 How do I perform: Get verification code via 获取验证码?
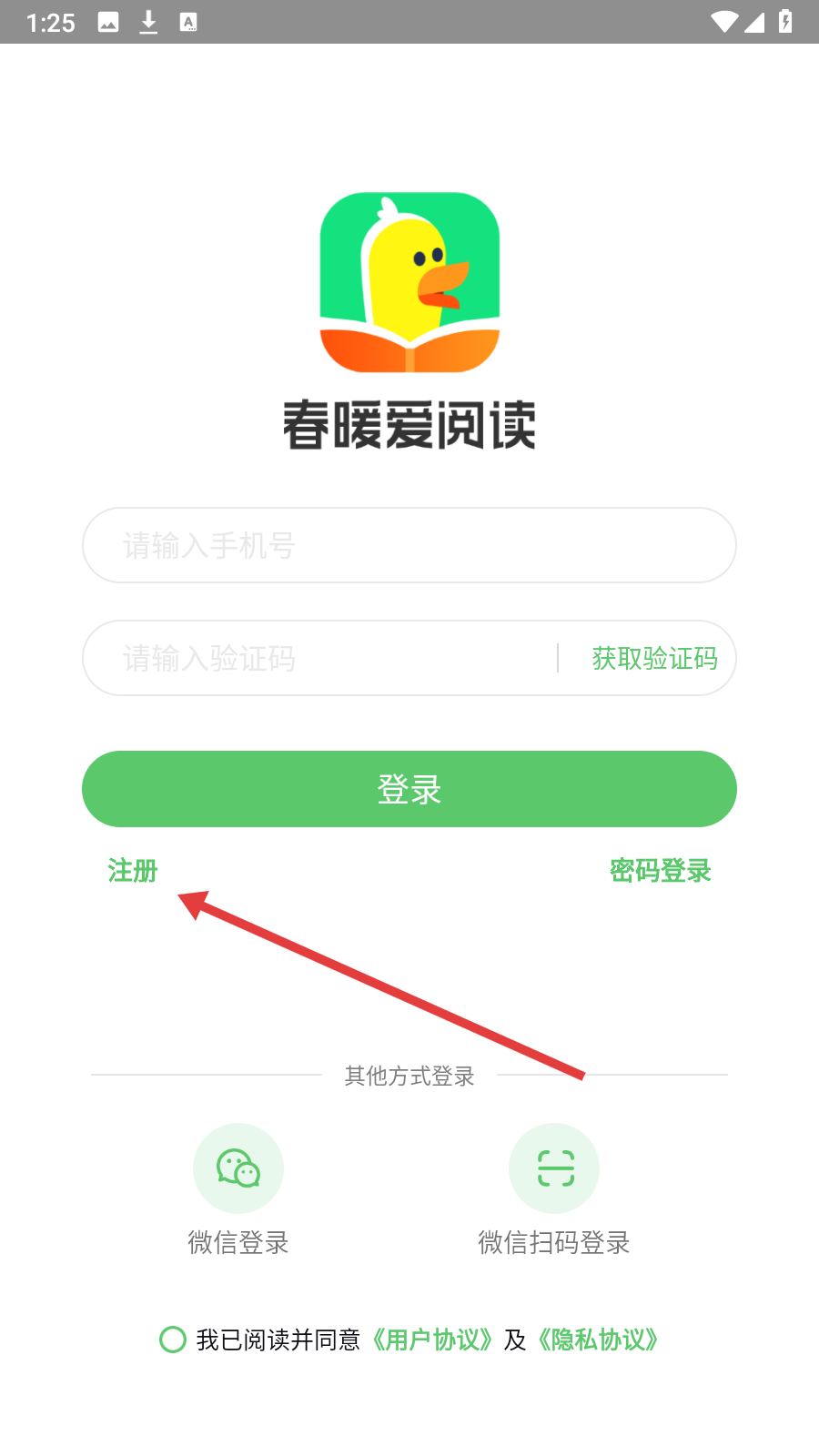(x=654, y=658)
